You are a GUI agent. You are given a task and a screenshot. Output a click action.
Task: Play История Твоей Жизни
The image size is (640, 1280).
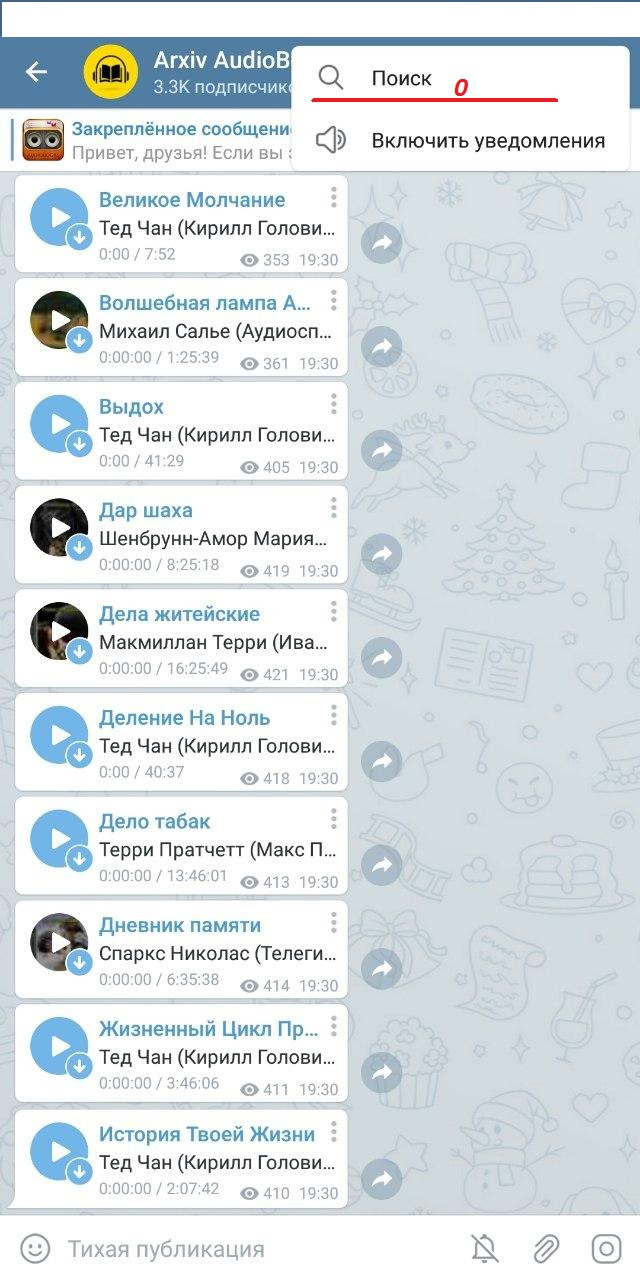point(60,1150)
